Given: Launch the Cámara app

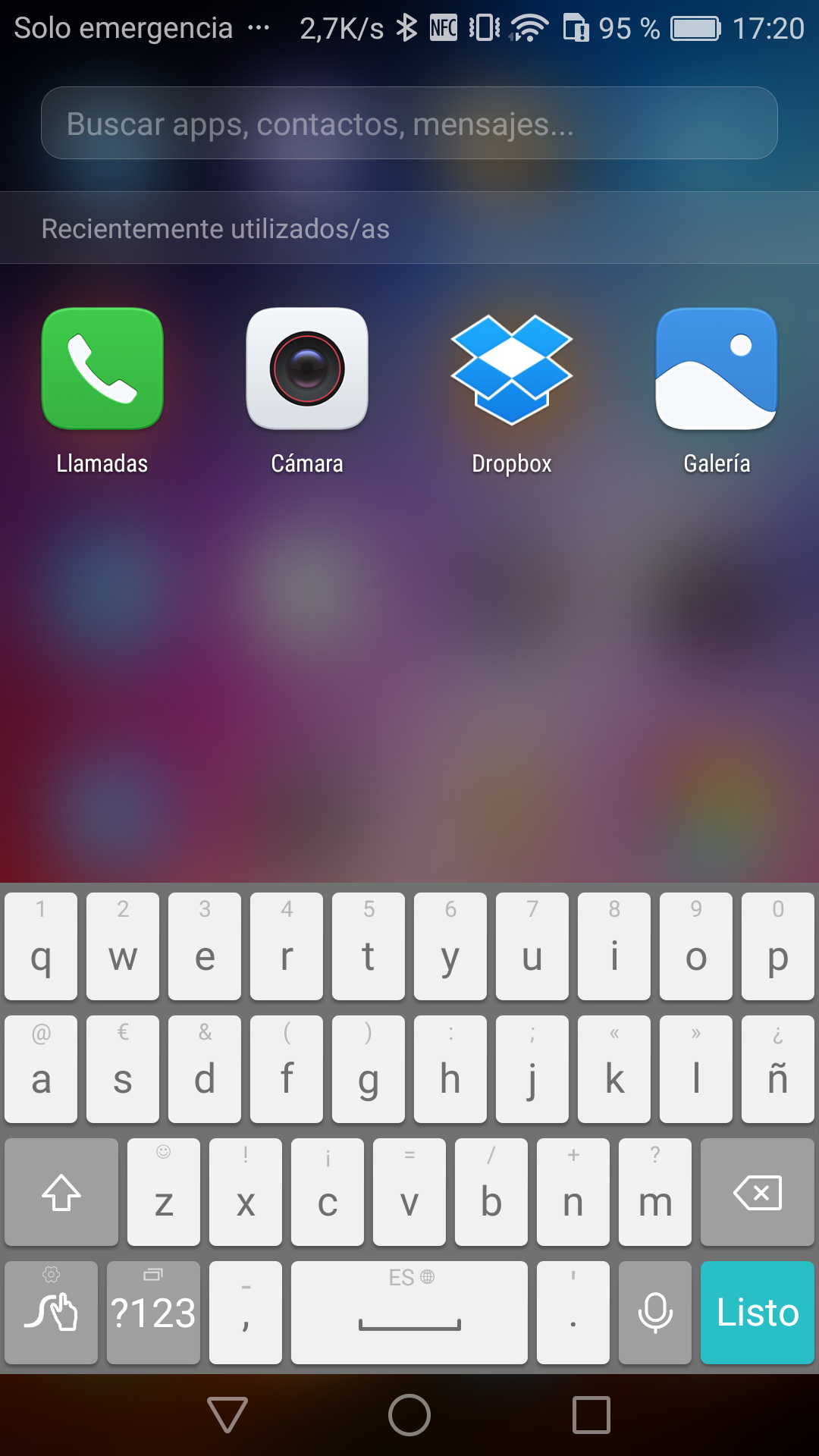Looking at the screenshot, I should [307, 369].
